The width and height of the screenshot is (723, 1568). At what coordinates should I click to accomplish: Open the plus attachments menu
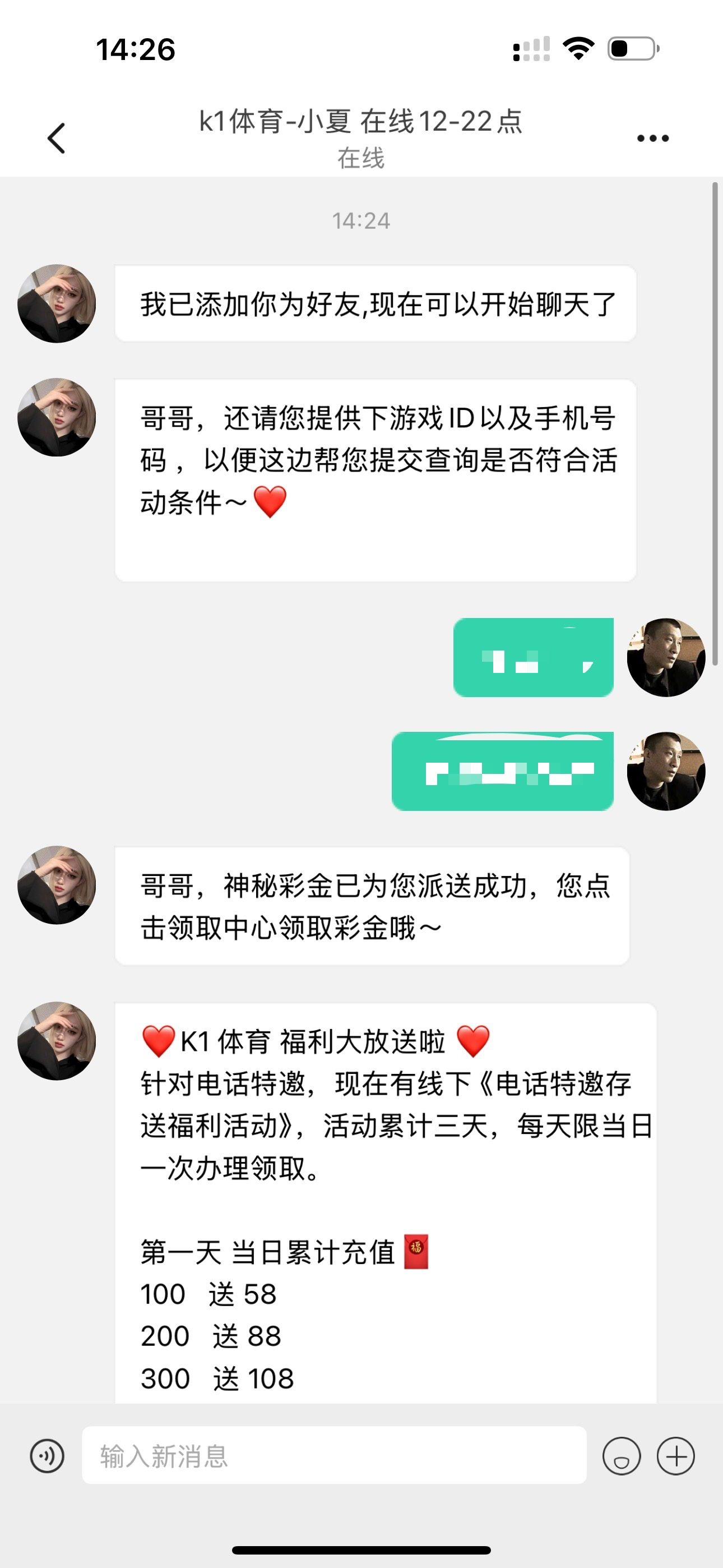pyautogui.click(x=675, y=1455)
